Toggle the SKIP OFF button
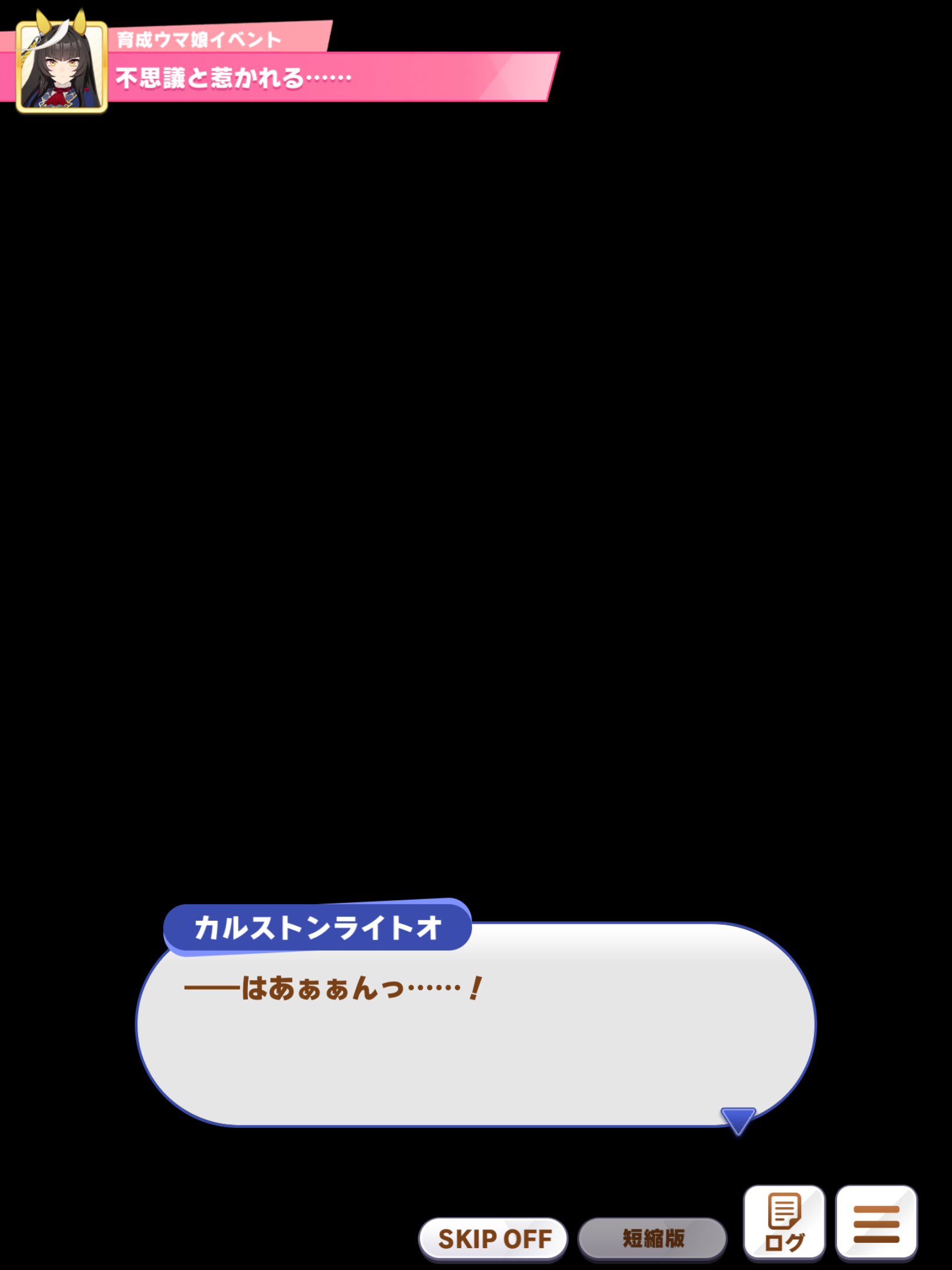 click(493, 1238)
